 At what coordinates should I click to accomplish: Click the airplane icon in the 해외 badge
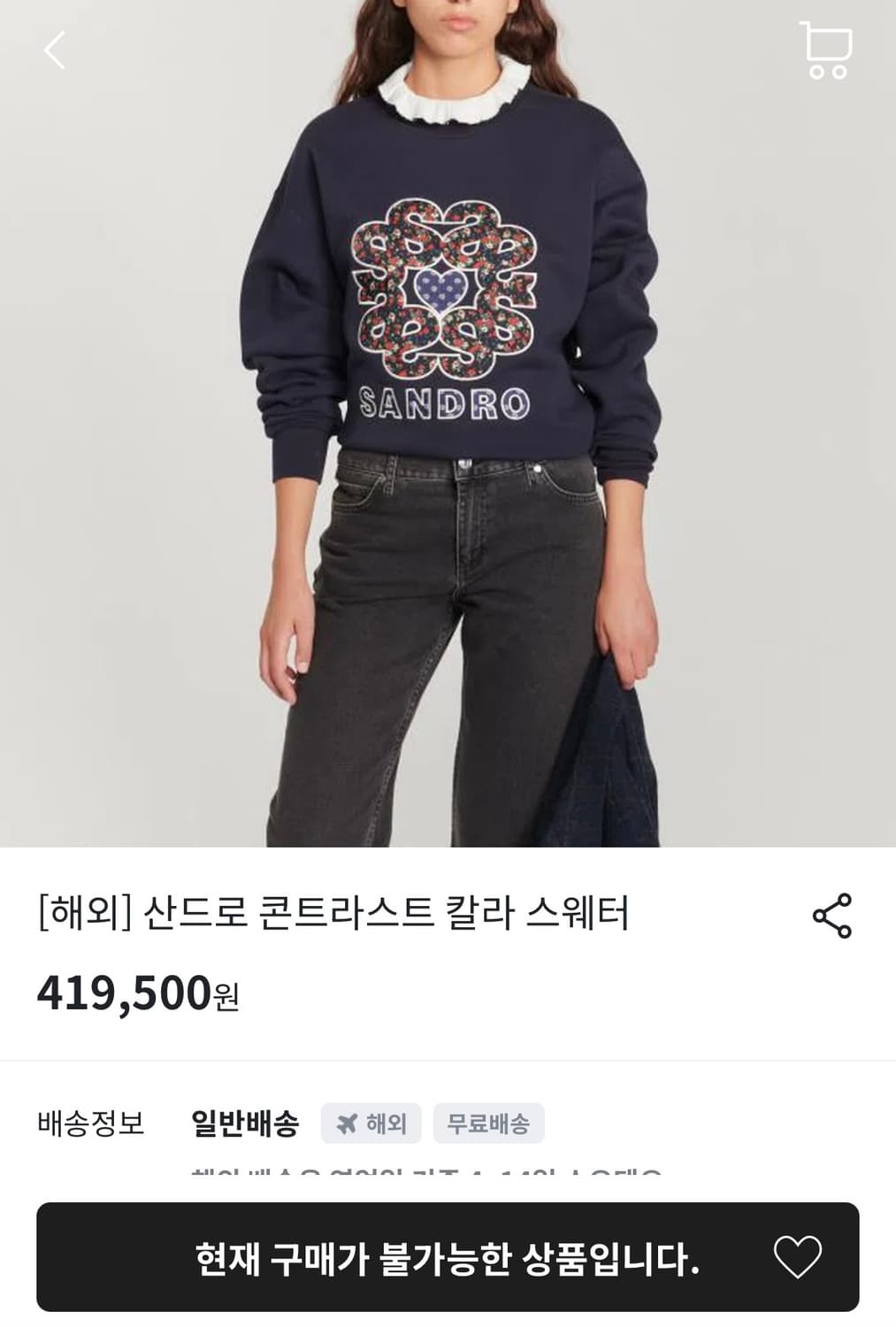tap(348, 1124)
